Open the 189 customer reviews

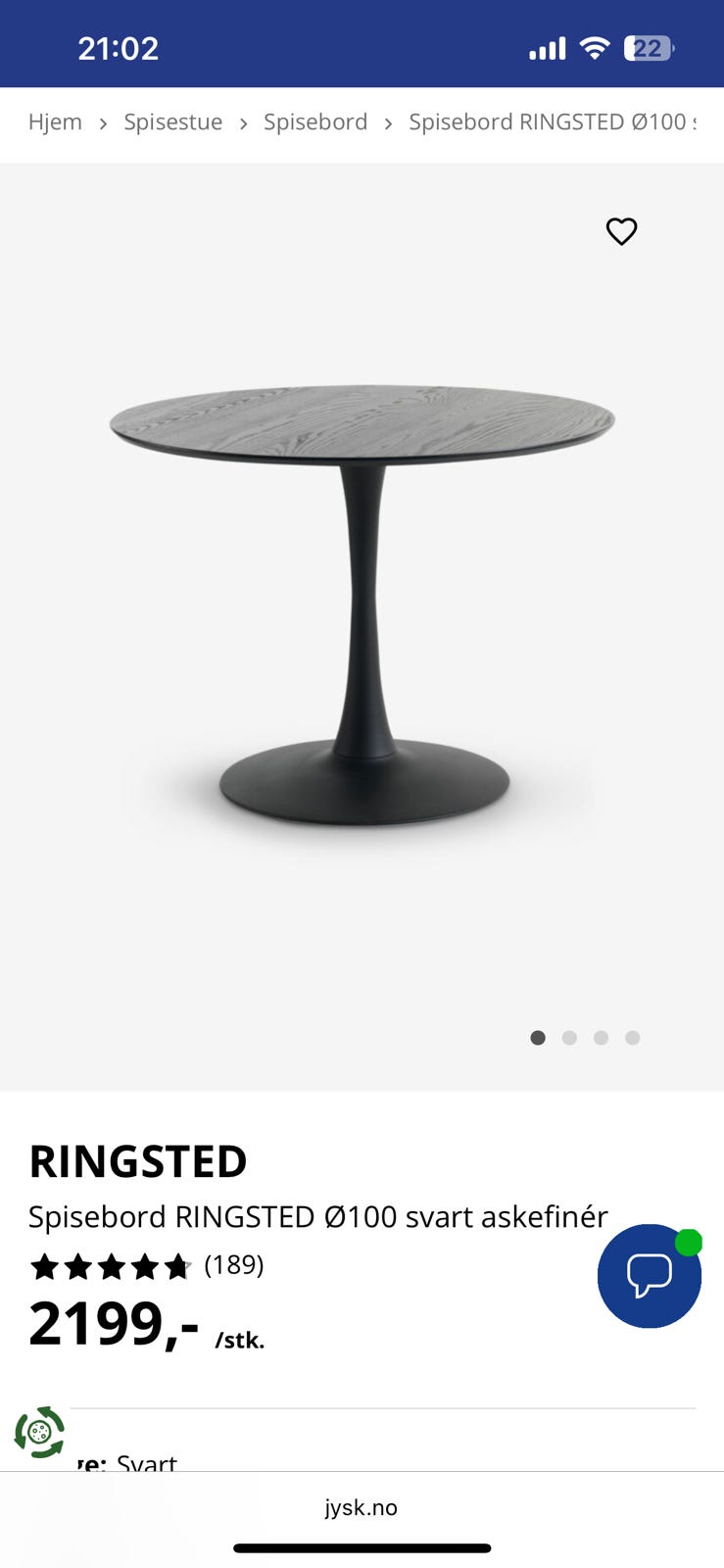[233, 1265]
